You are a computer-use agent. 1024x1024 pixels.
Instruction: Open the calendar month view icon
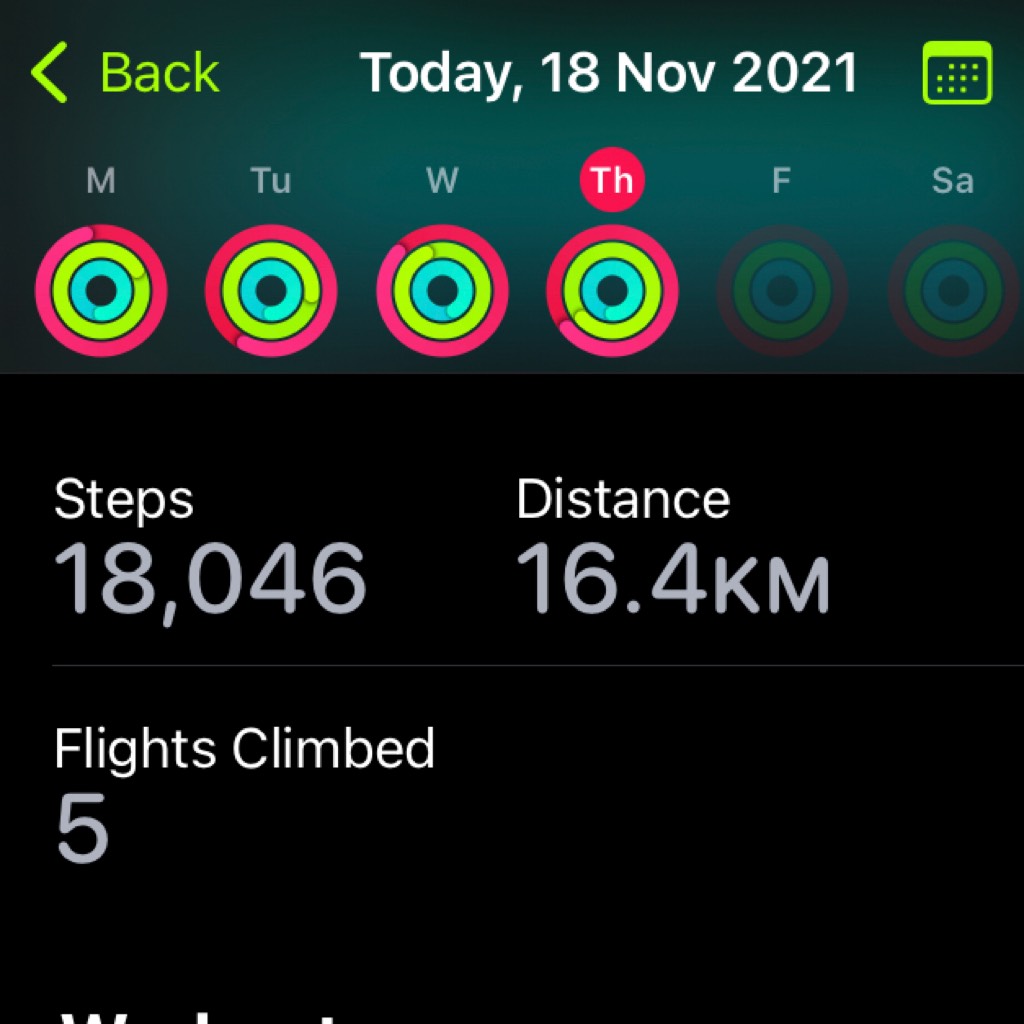click(x=956, y=73)
